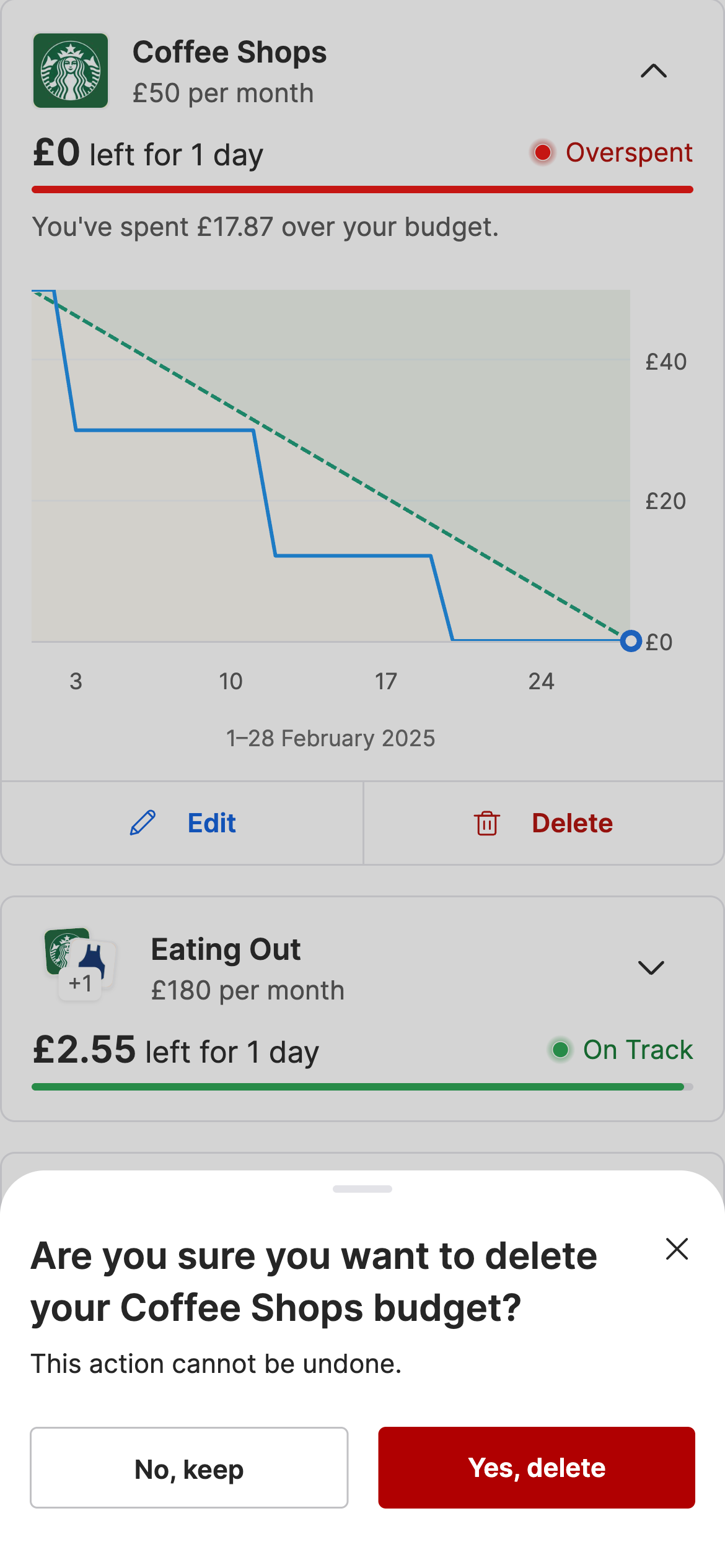
Task: Click the red overspent progress bar
Action: tap(362, 188)
